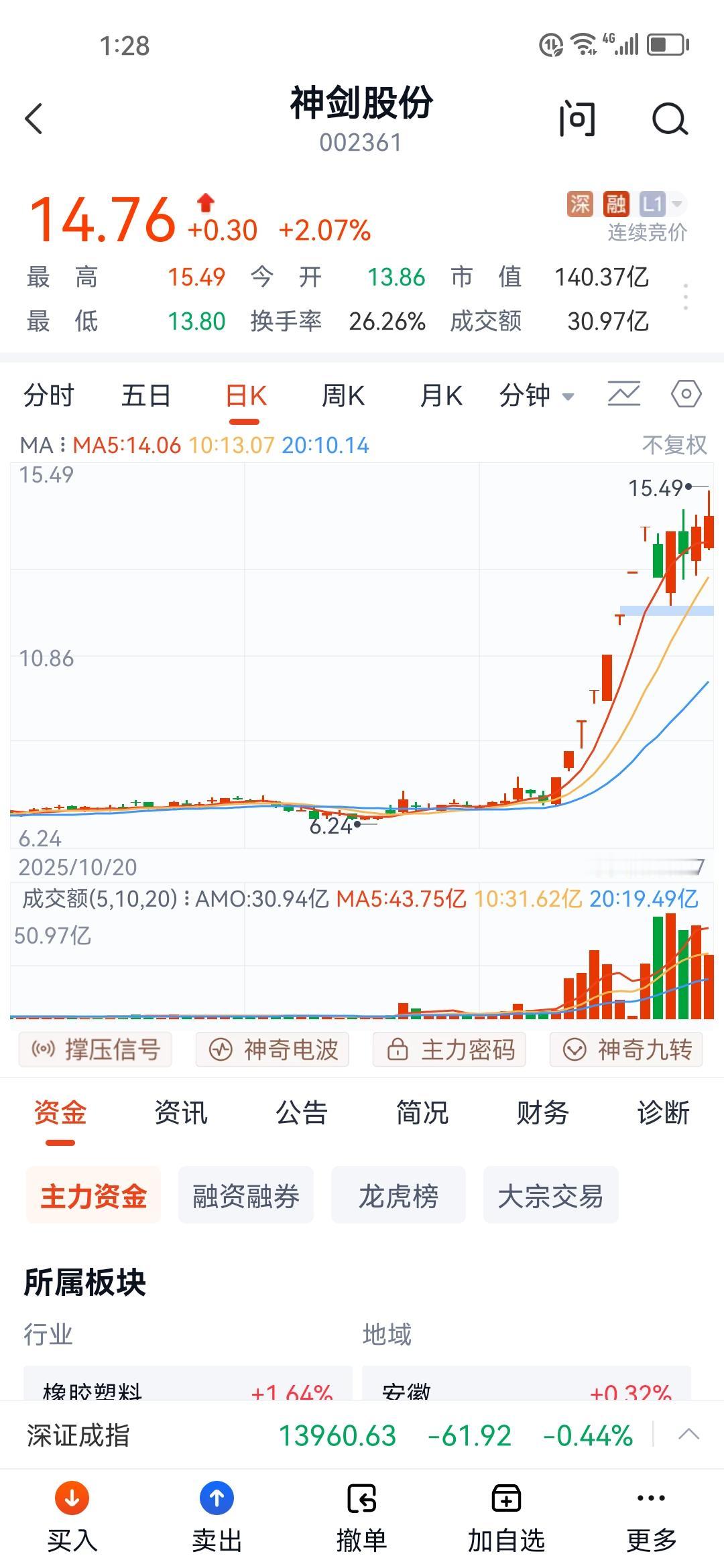The image size is (724, 1568).
Task: Expand the 分钟 interval dropdown
Action: coord(536,395)
